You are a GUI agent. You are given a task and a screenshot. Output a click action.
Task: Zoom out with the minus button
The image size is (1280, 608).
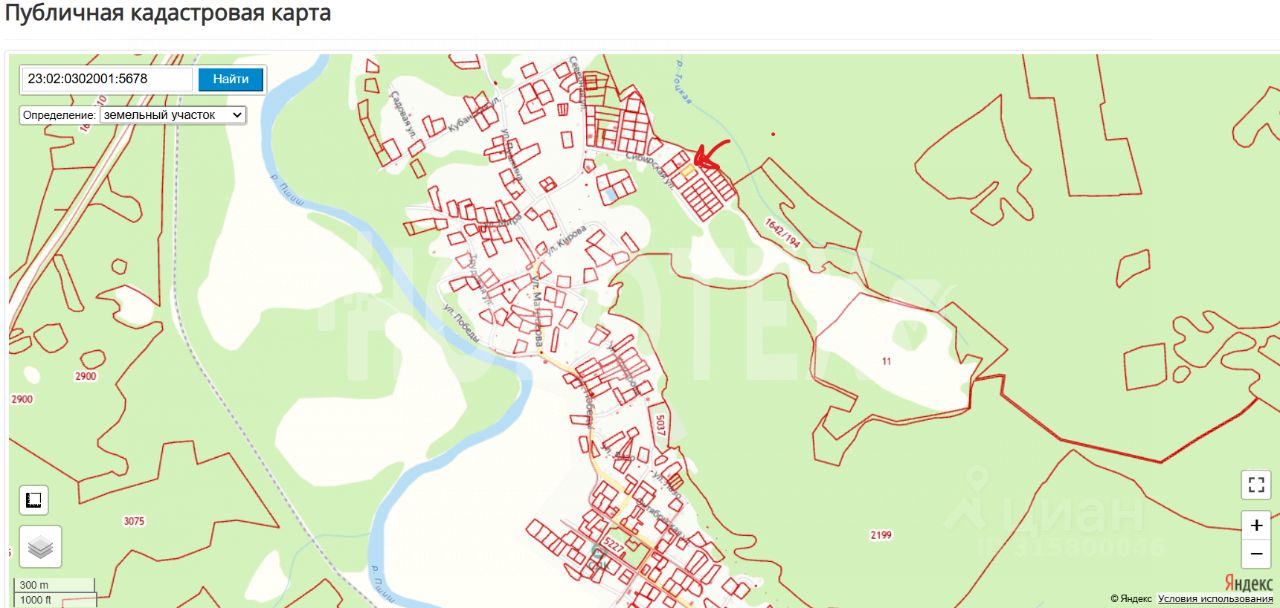[1256, 553]
